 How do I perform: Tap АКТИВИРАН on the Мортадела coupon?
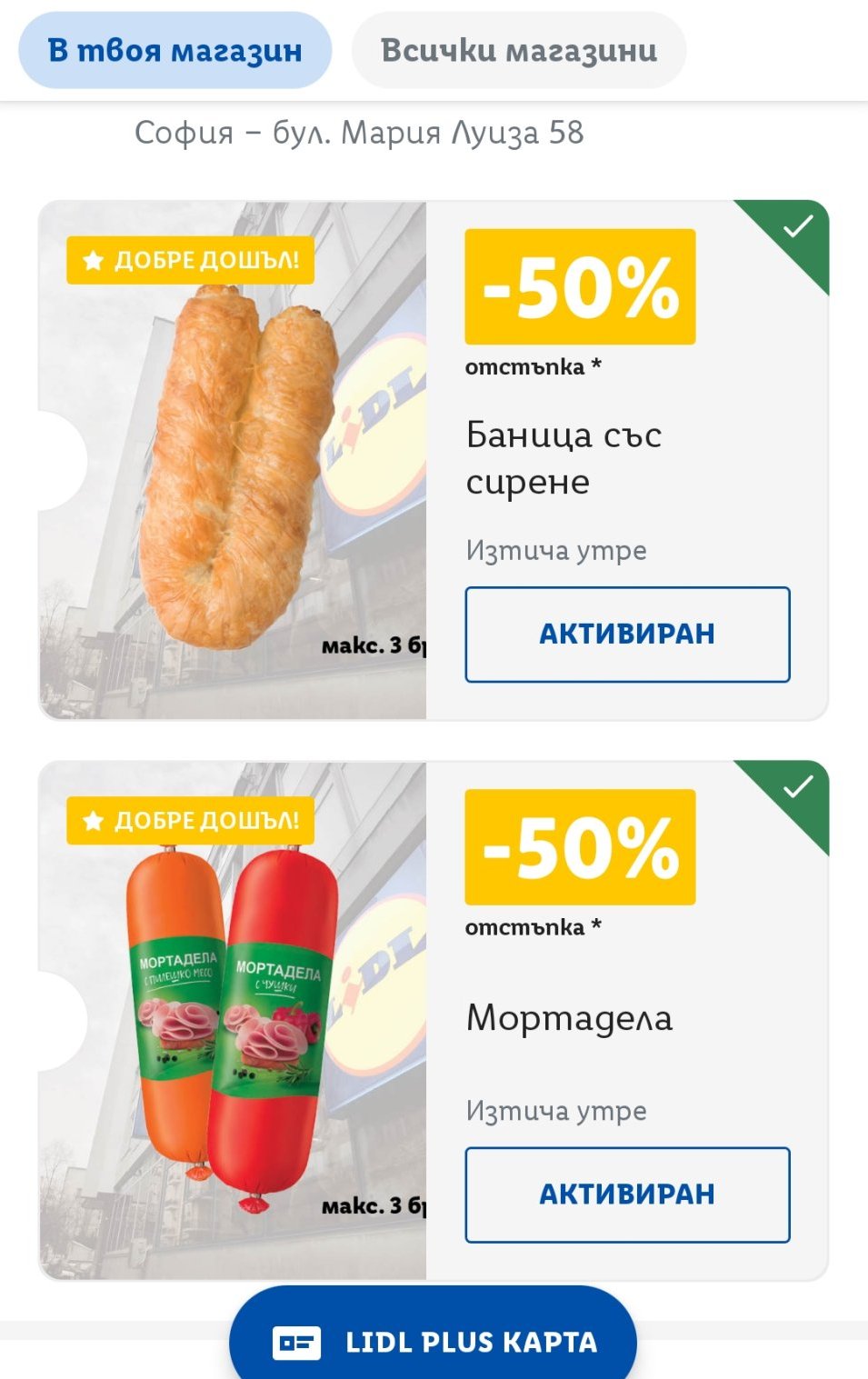click(627, 1194)
